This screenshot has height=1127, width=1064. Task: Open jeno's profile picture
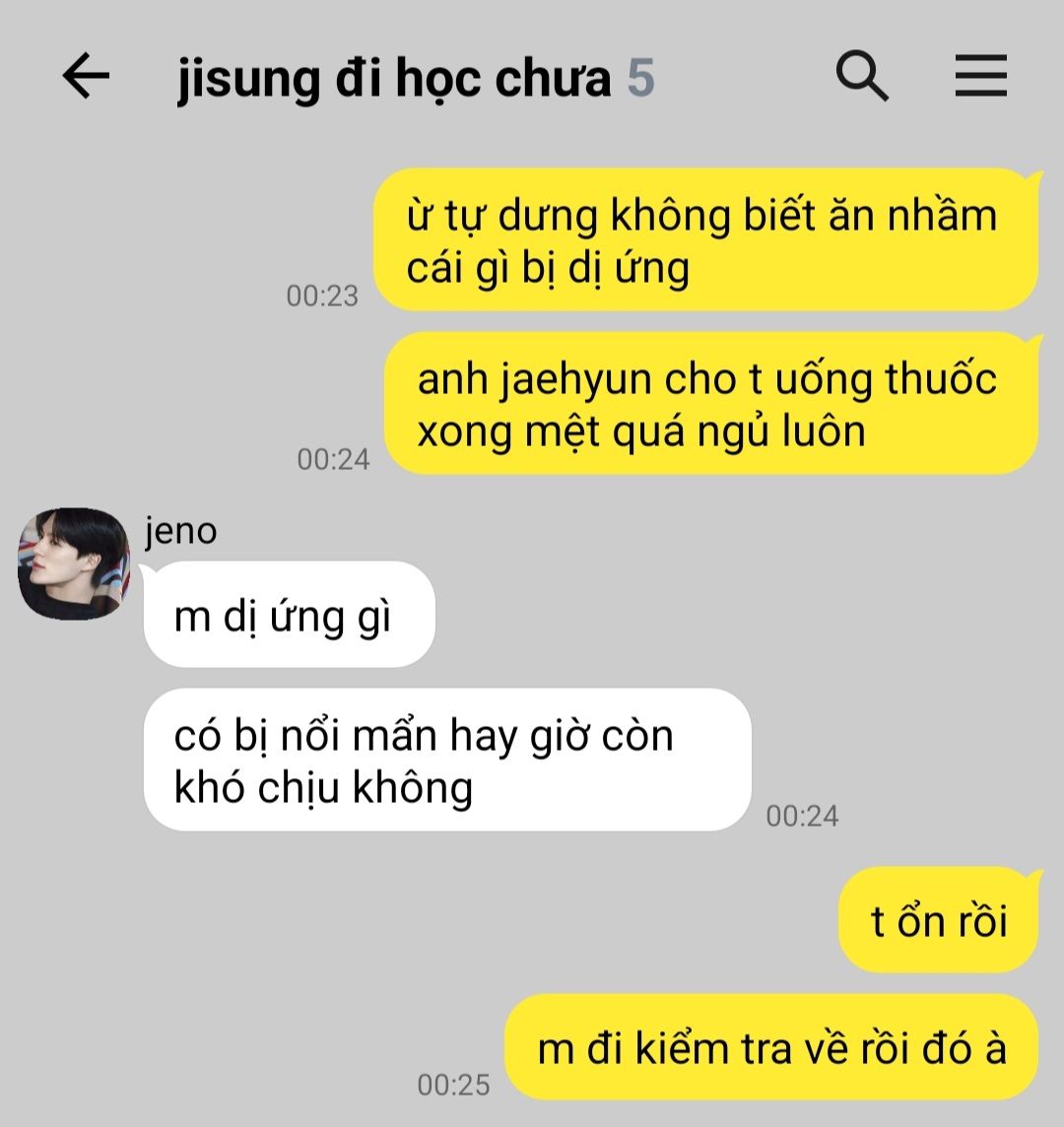[x=74, y=563]
